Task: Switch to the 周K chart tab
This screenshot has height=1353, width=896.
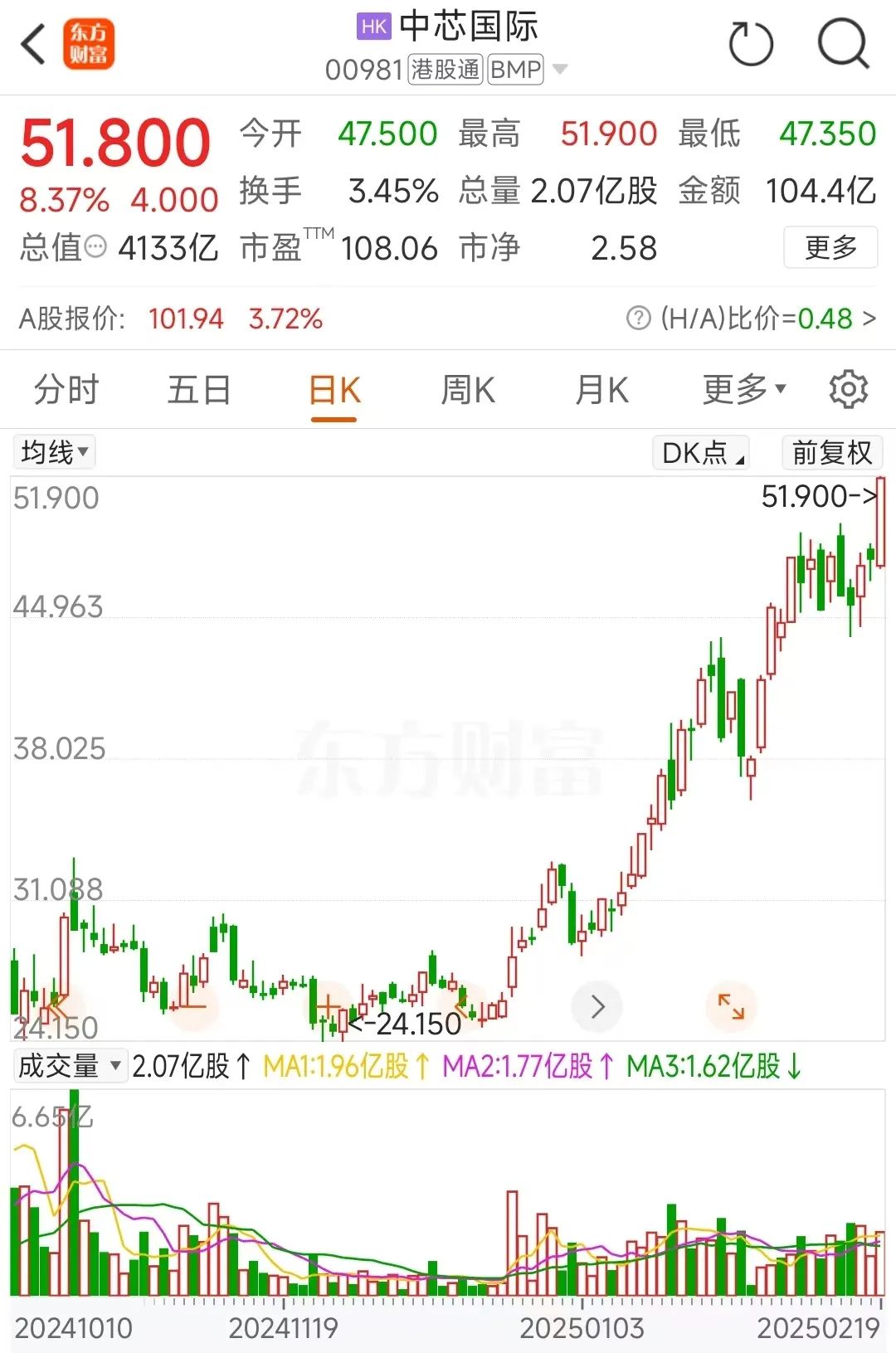Action: [468, 390]
